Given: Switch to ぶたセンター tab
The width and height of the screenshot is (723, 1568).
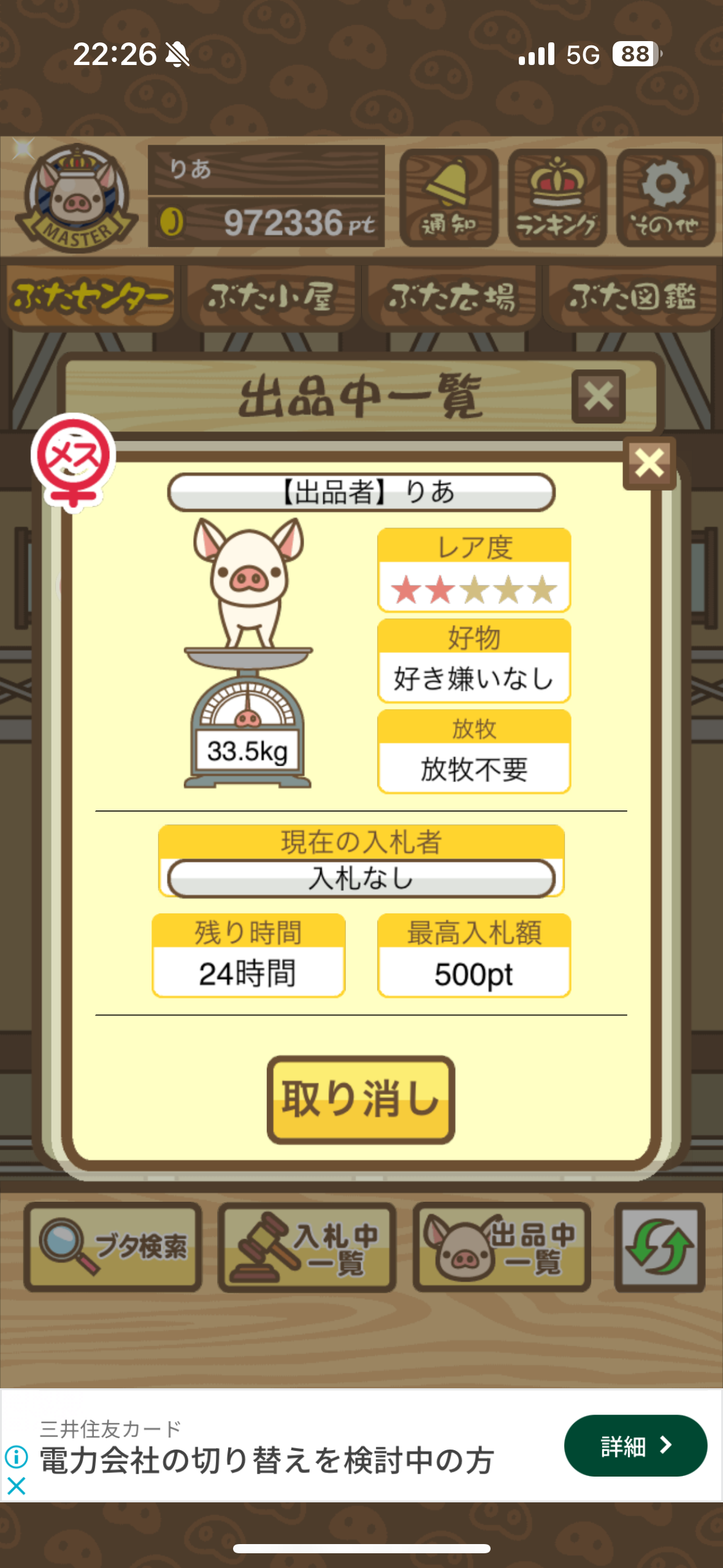Looking at the screenshot, I should tap(90, 298).
